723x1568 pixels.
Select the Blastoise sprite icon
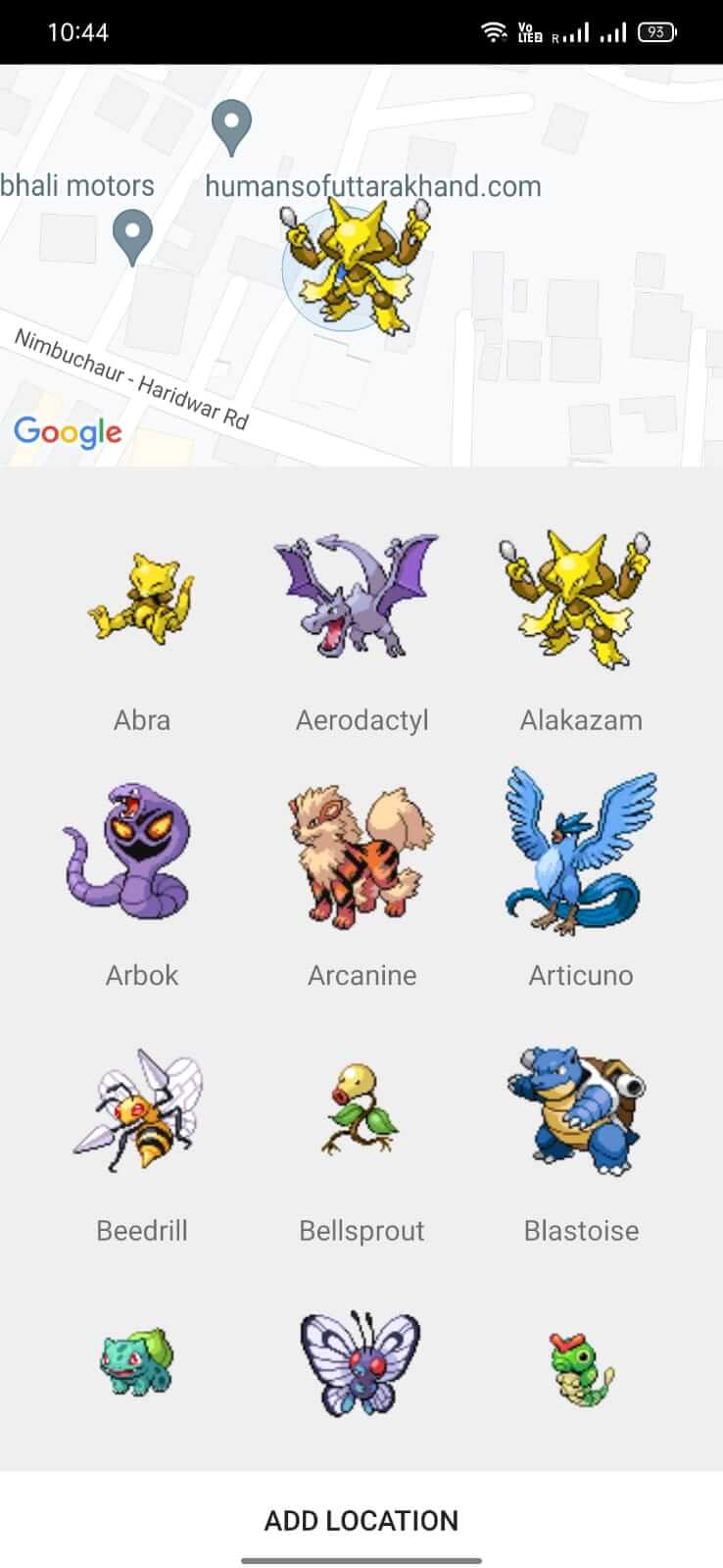point(579,1107)
